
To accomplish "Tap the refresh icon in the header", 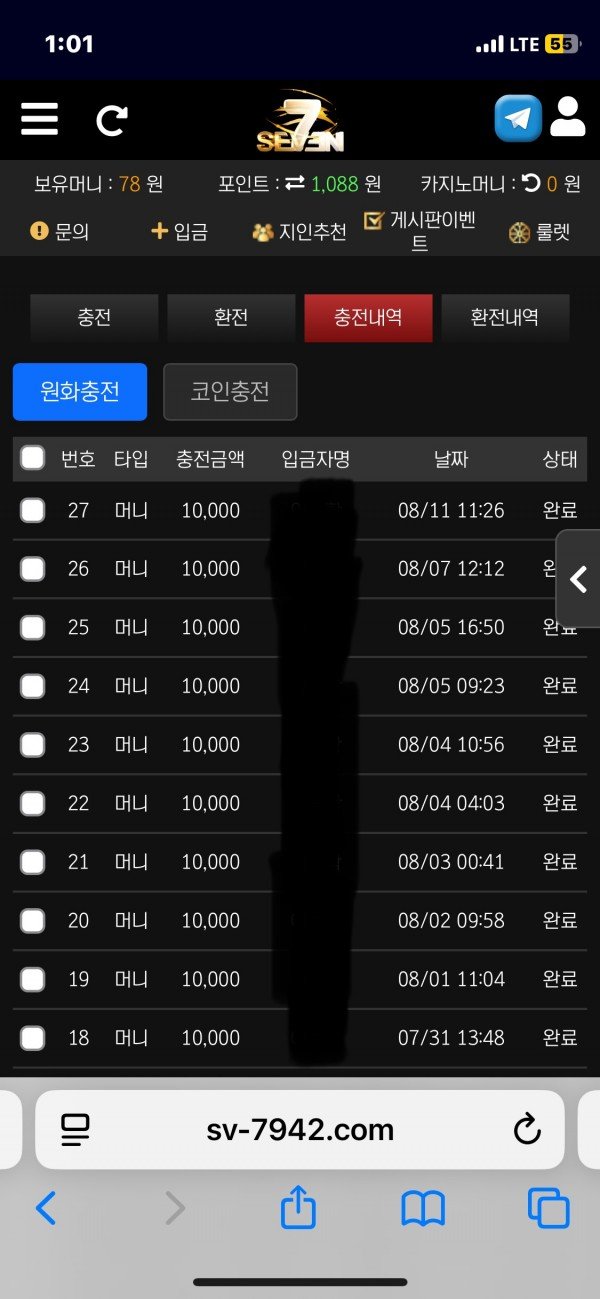I will [x=111, y=121].
